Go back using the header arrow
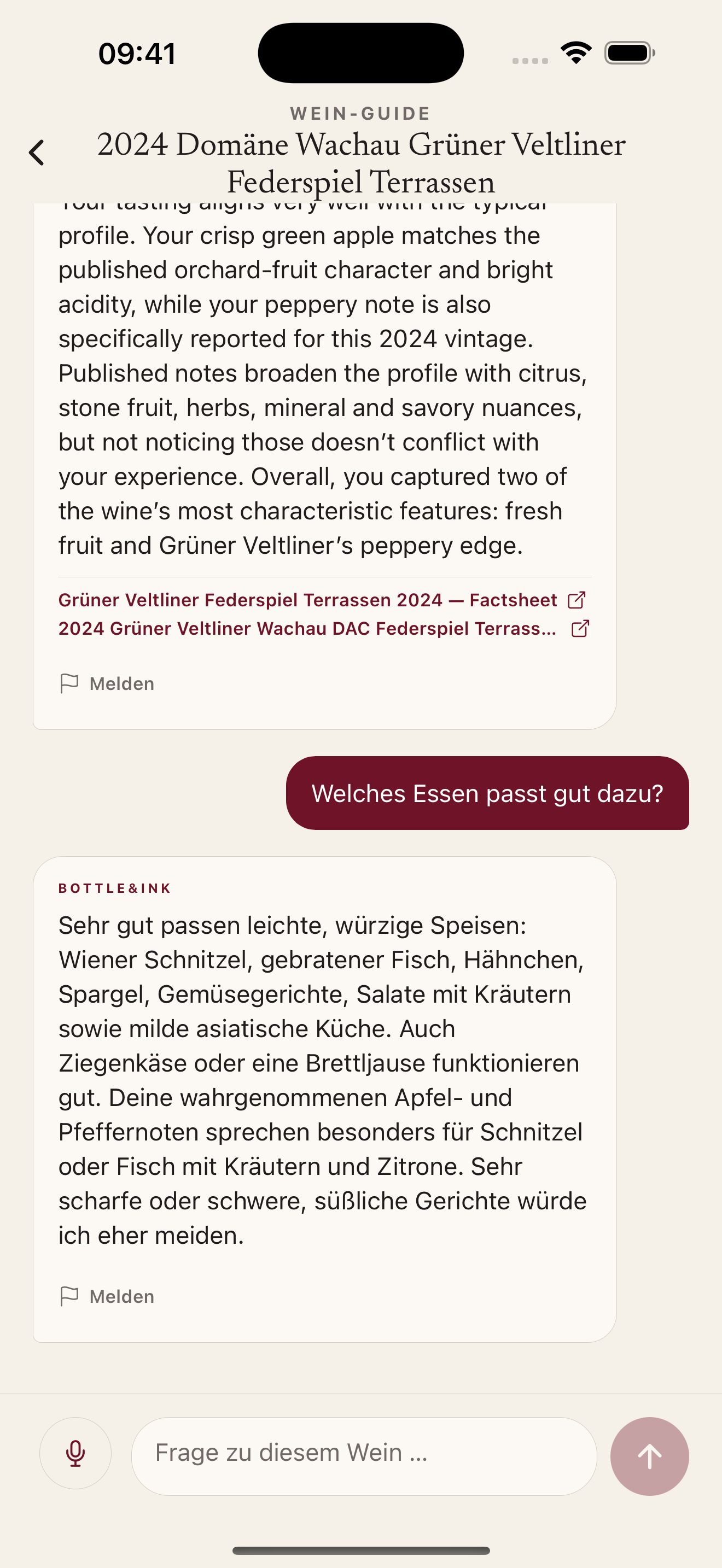 [x=37, y=153]
